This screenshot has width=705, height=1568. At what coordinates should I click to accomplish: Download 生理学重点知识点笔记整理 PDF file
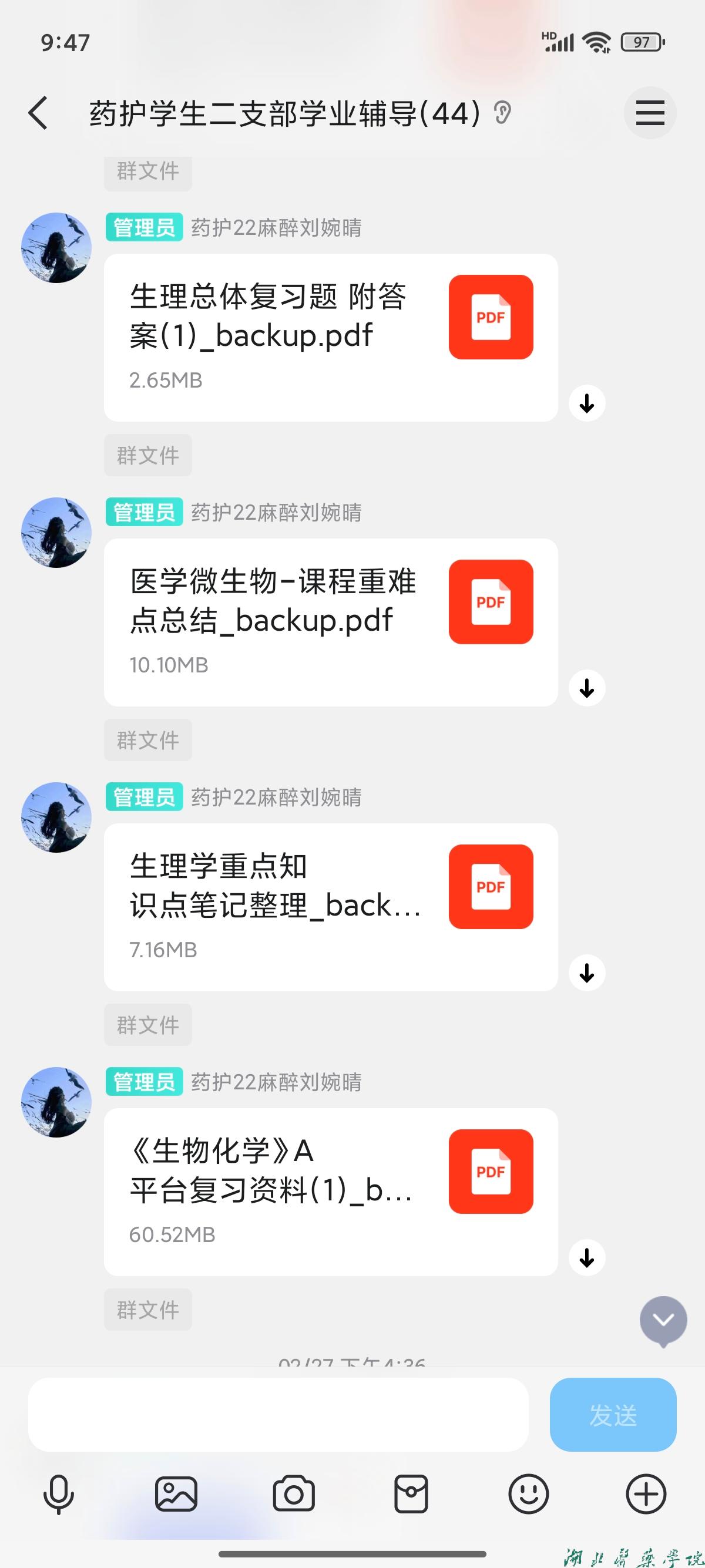586,973
